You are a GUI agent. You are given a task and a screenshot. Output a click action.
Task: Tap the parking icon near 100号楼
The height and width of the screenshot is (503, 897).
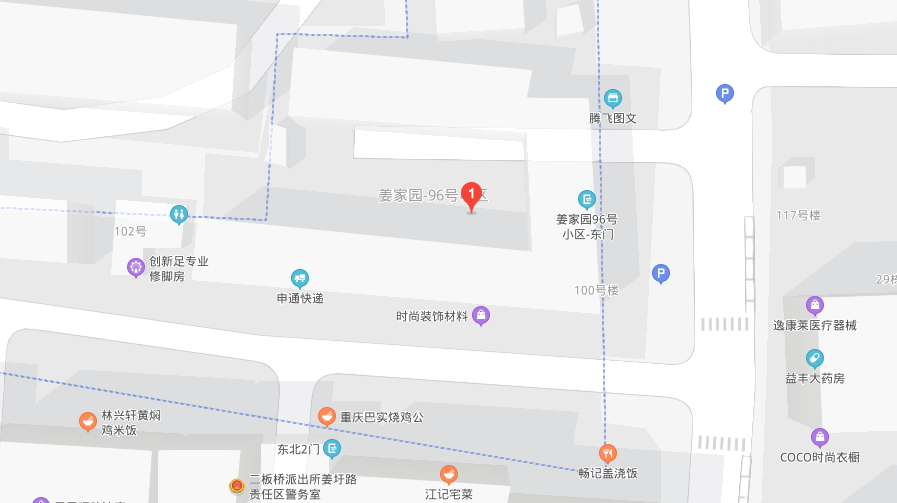pyautogui.click(x=660, y=273)
